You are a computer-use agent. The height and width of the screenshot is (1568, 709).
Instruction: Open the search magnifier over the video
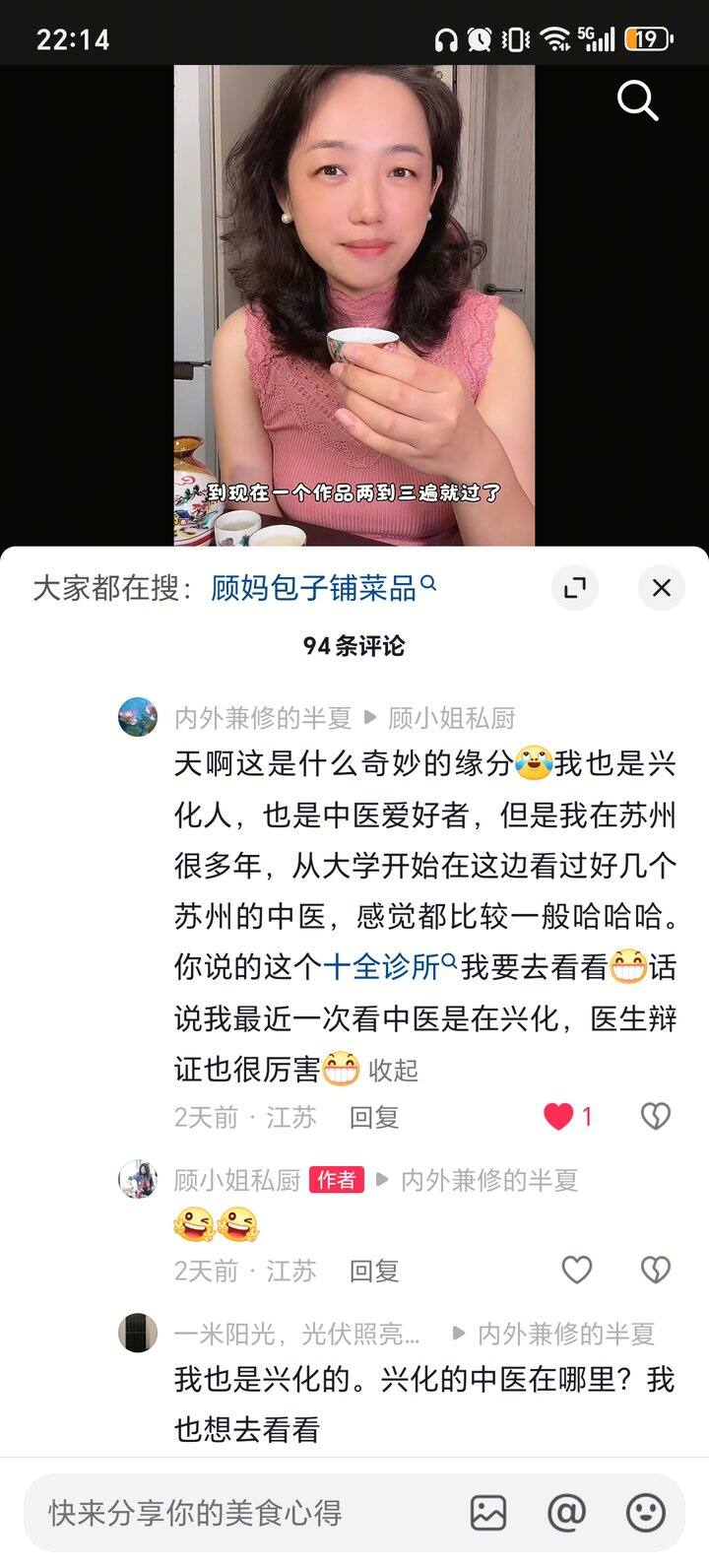637,100
